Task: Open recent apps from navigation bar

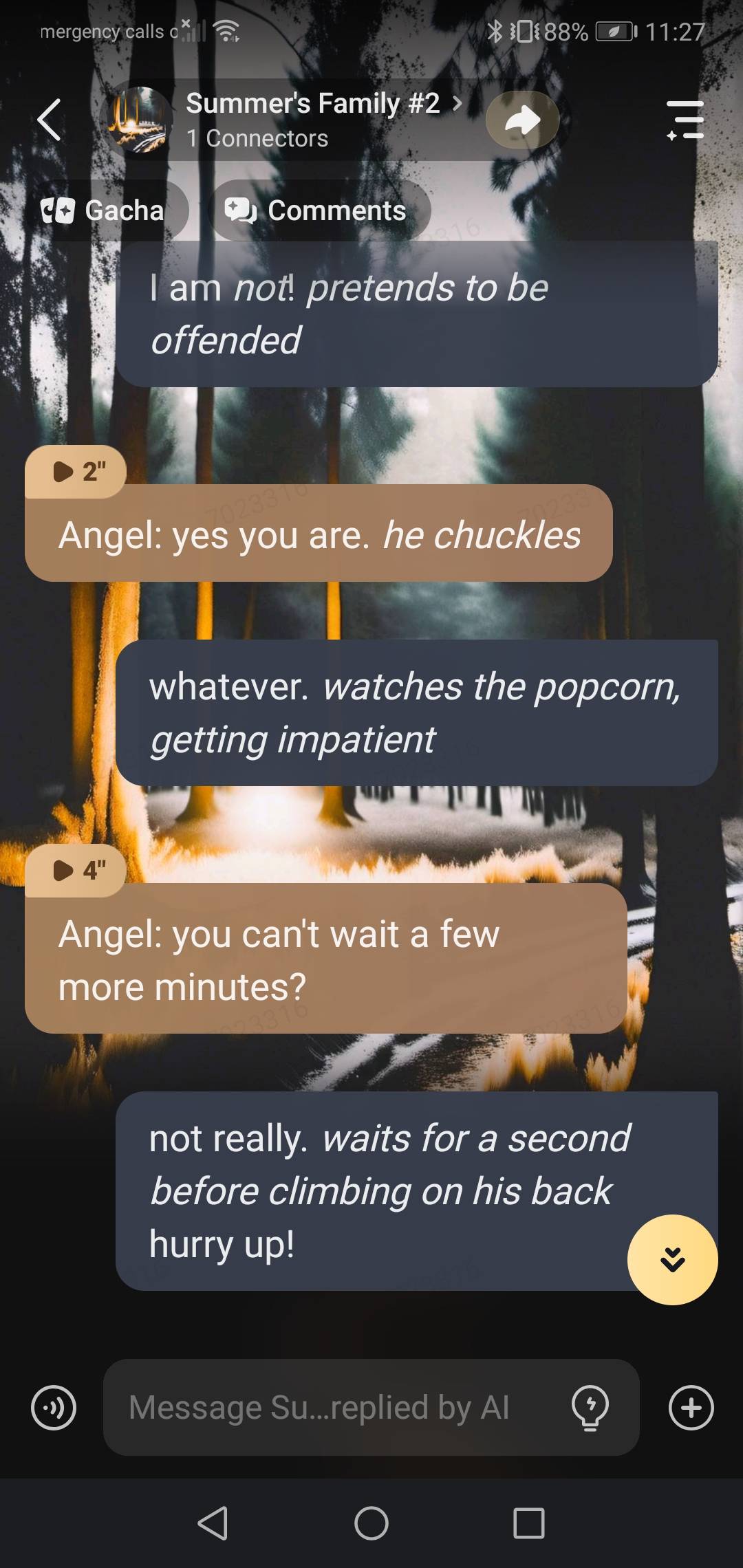Action: pos(529,1523)
